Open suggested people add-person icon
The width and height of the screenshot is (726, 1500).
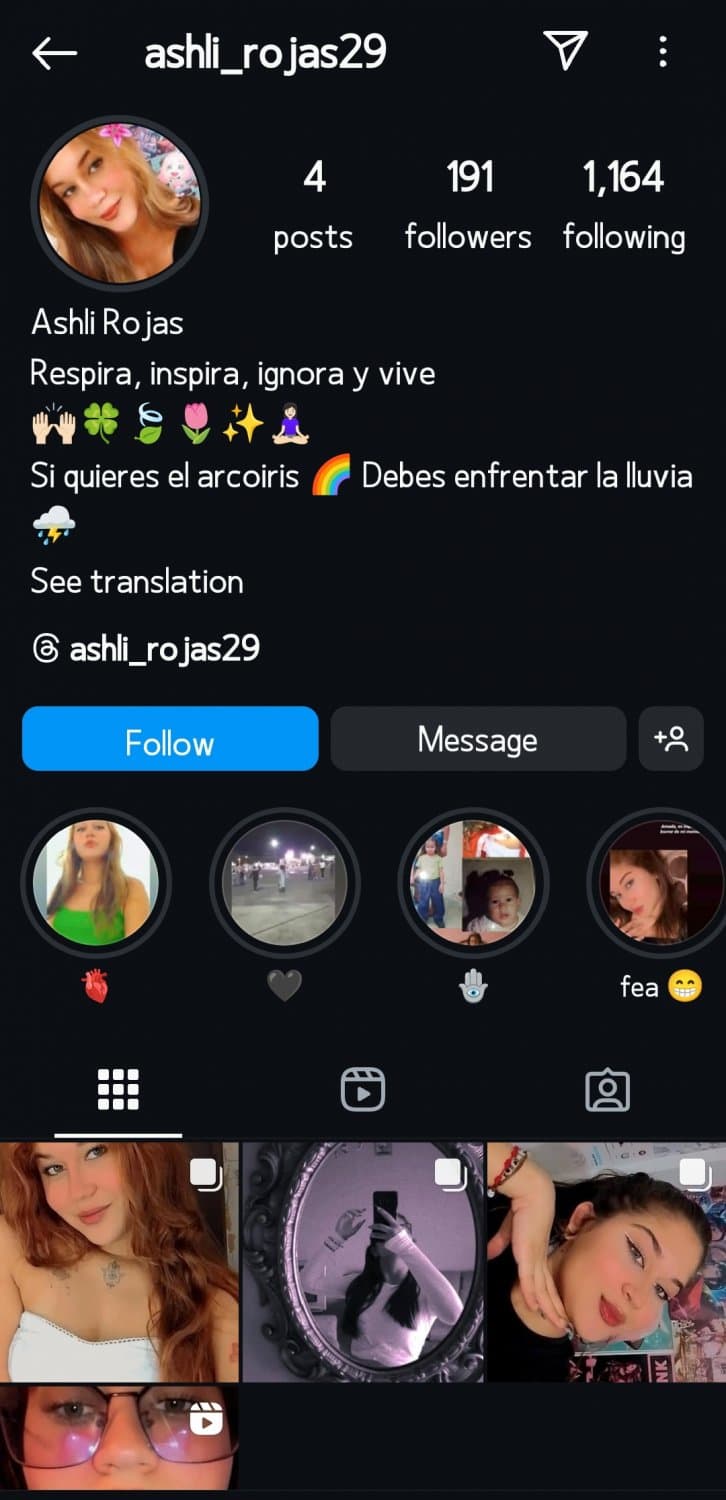click(671, 740)
